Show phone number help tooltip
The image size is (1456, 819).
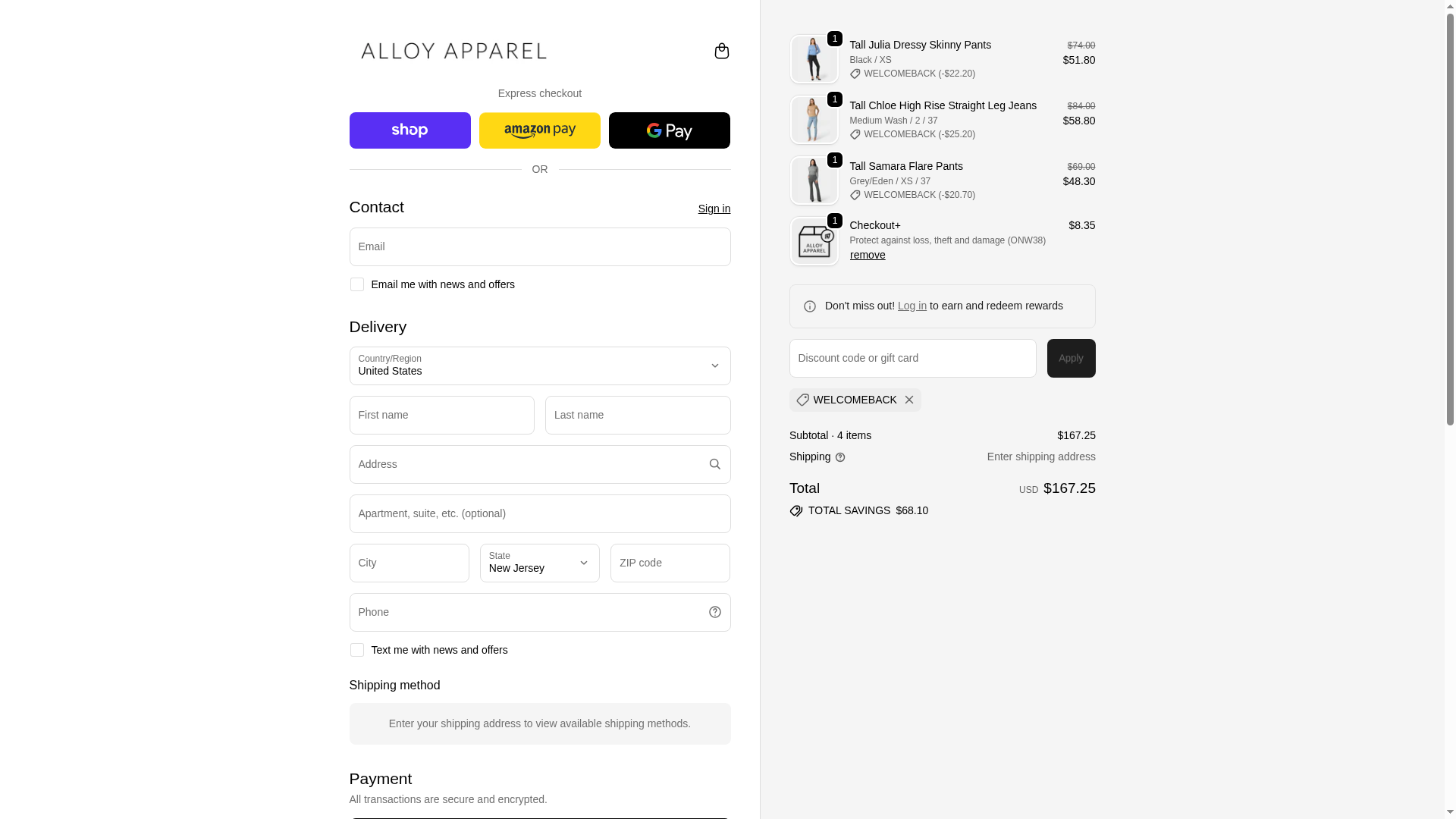point(714,613)
